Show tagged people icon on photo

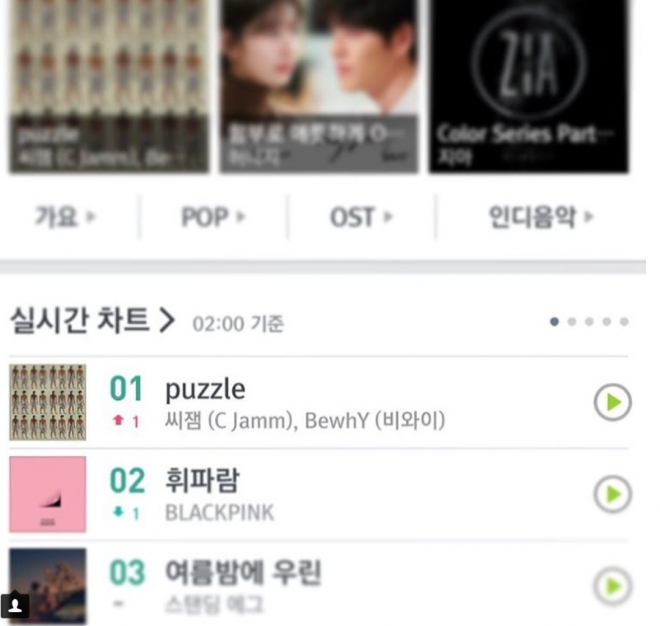[15, 605]
